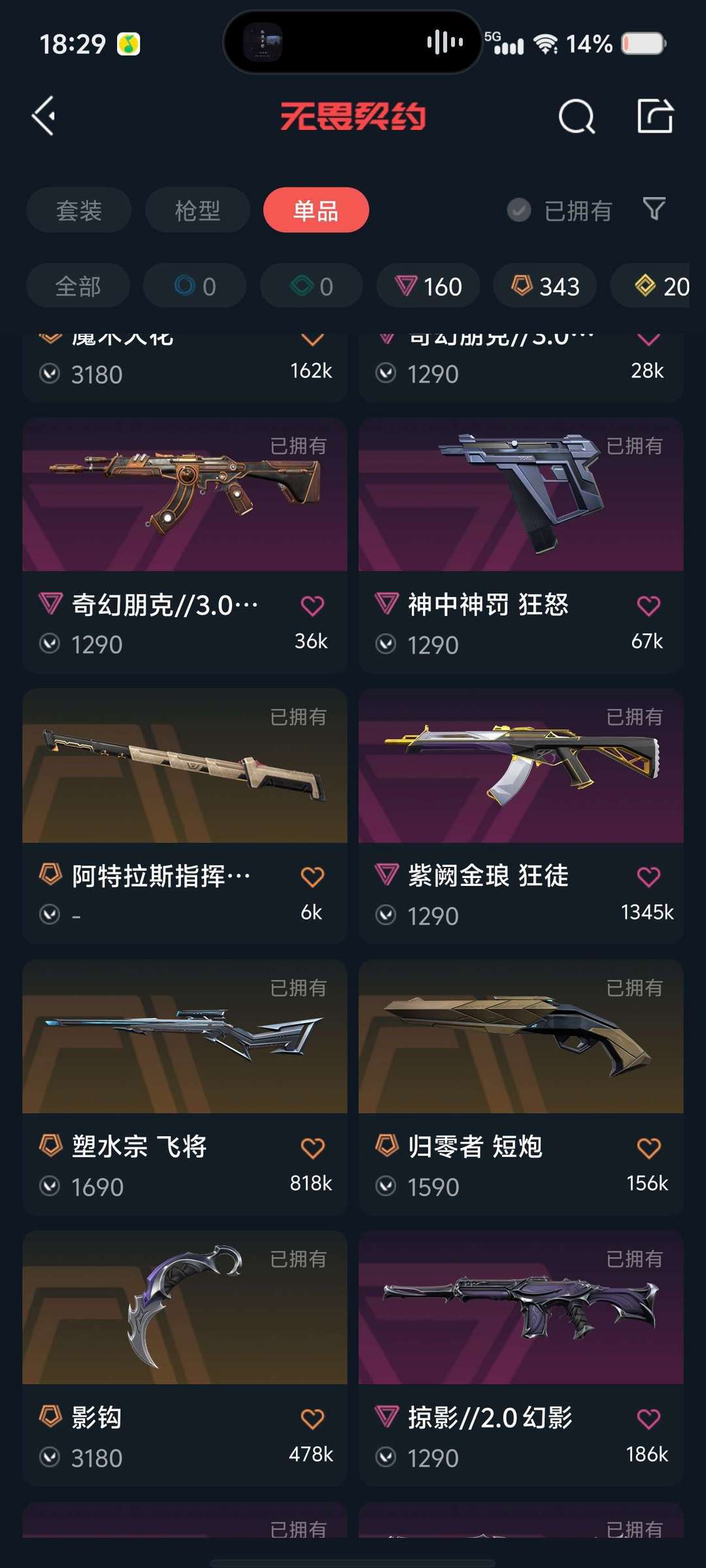Viewport: 706px width, 1568px height.
Task: Switch to the 枪型 tab
Action: [197, 210]
